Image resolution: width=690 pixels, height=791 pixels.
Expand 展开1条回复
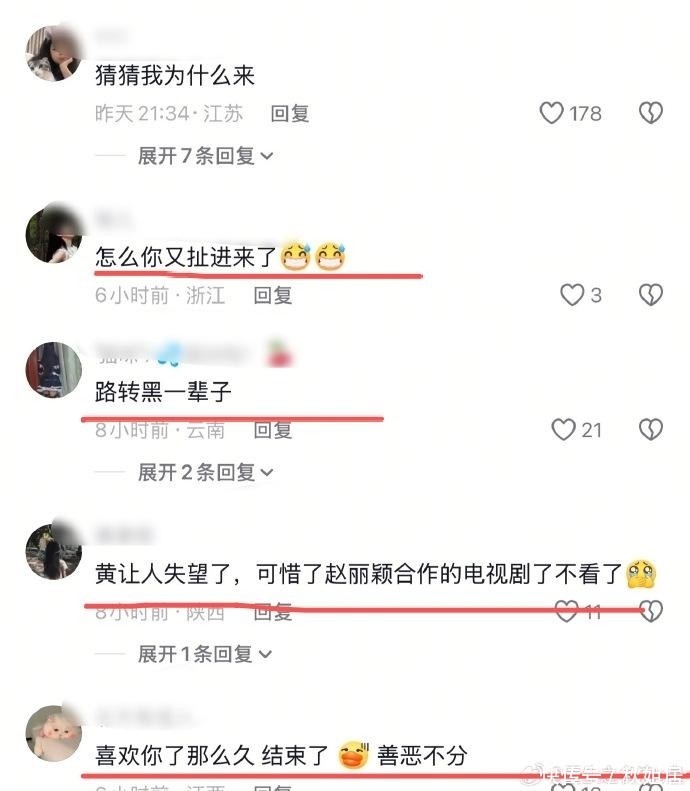tap(206, 654)
